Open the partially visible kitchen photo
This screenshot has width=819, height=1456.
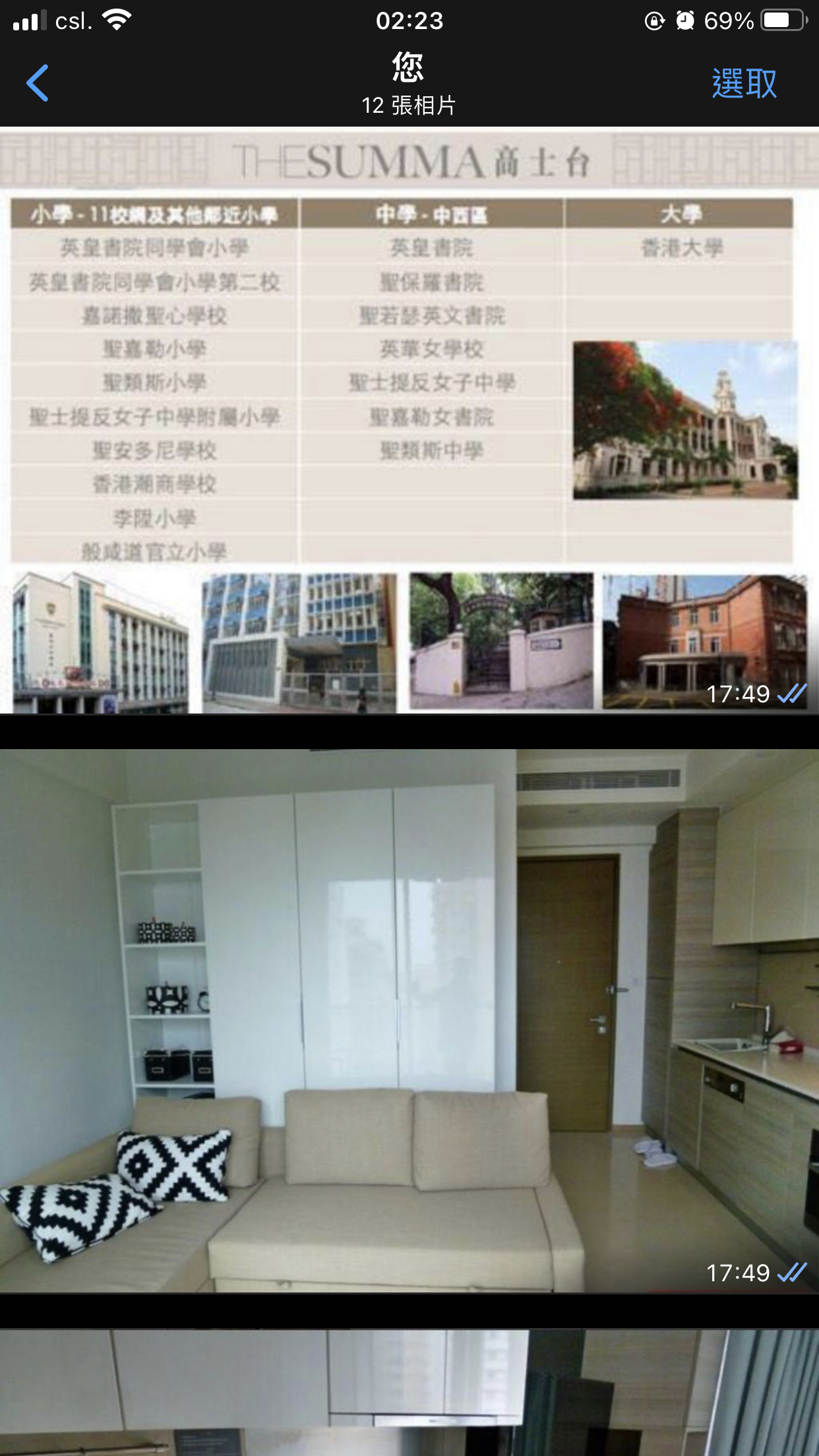(x=409, y=1392)
